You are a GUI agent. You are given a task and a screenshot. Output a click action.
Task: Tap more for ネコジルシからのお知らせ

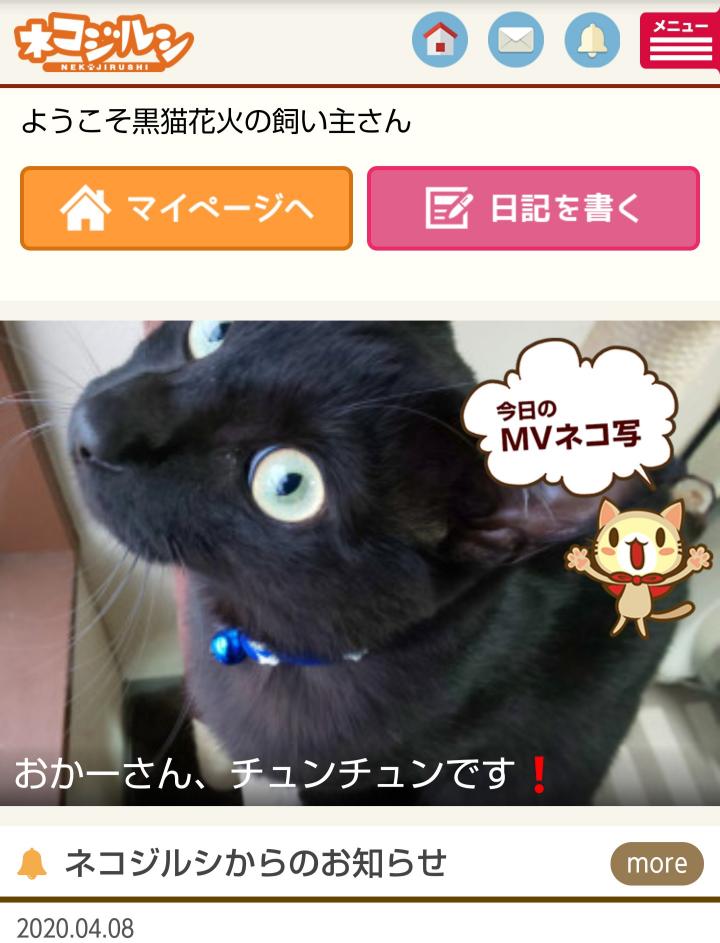(x=657, y=863)
